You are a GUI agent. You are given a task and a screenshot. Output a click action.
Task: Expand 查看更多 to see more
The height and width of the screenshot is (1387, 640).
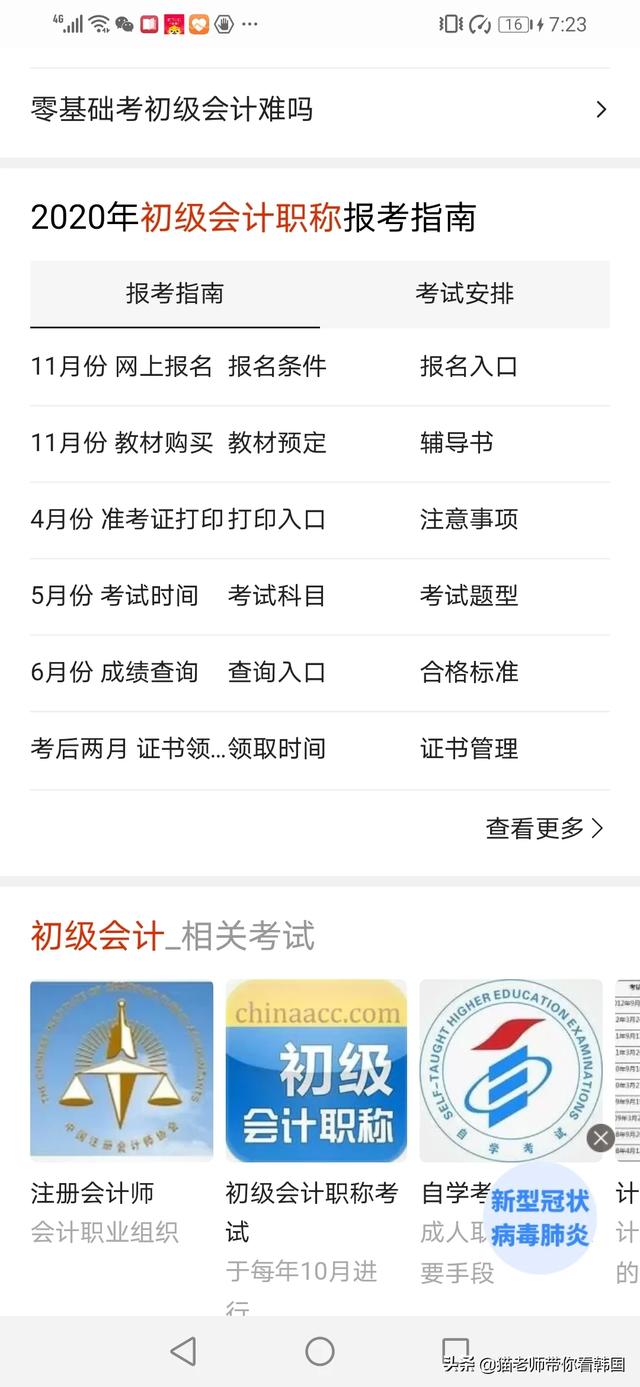coord(545,828)
